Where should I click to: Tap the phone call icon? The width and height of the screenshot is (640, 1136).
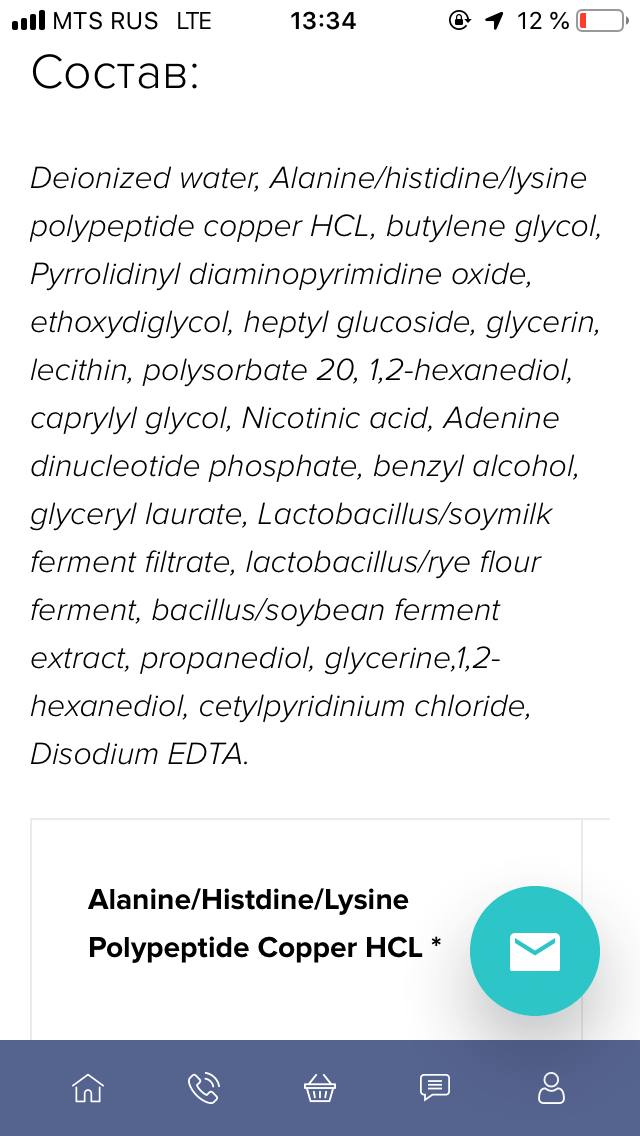pos(204,1088)
